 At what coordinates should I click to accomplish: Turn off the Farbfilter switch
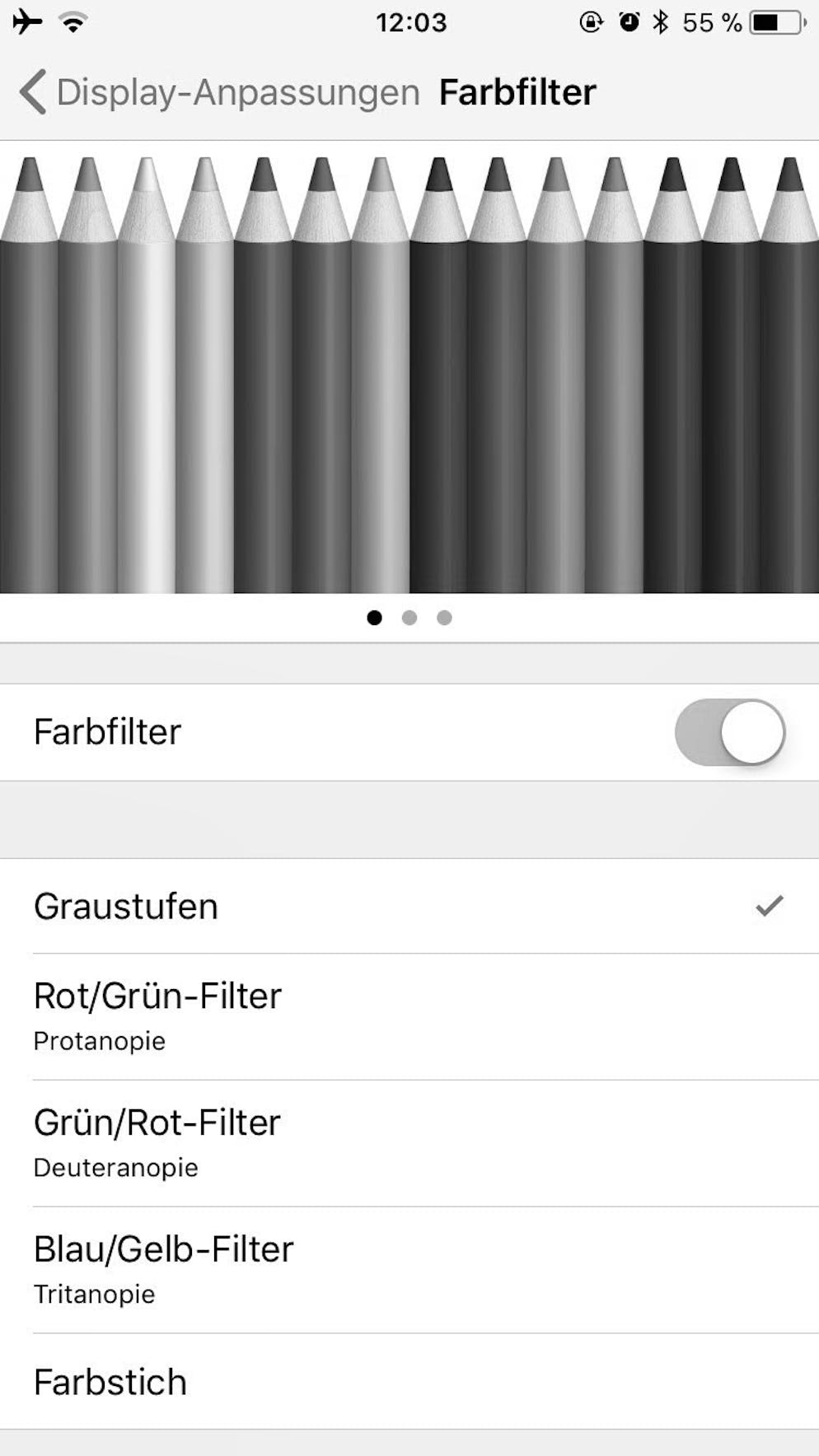coord(730,732)
